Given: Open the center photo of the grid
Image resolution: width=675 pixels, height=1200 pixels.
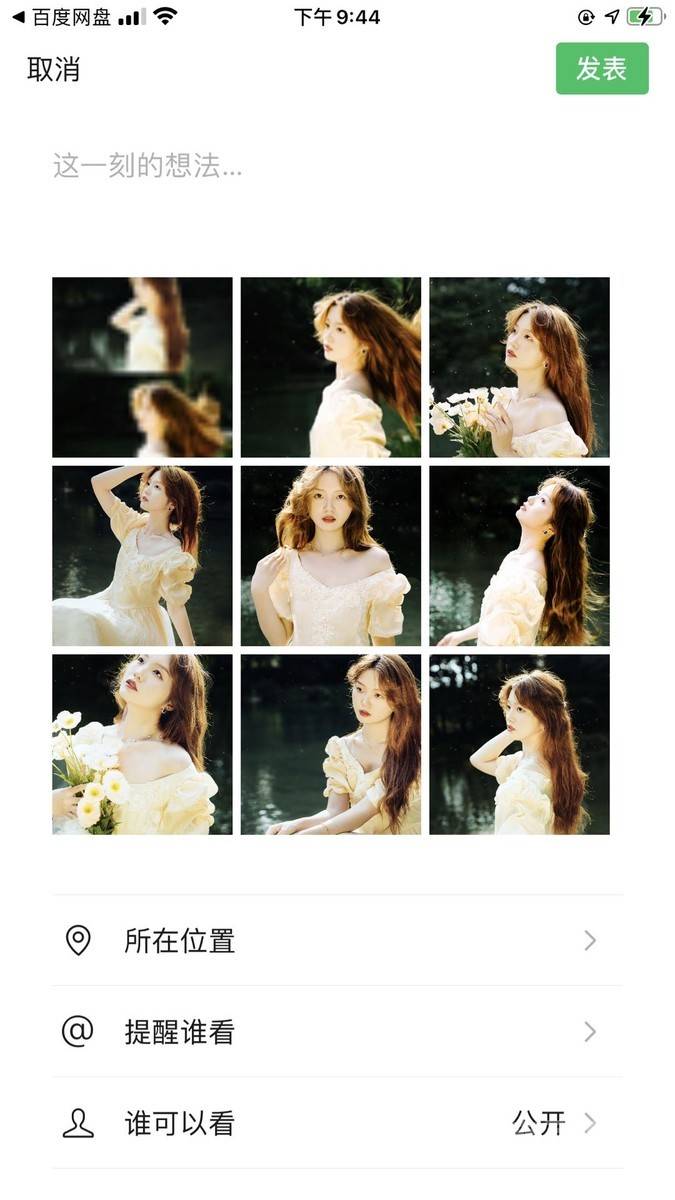Looking at the screenshot, I should point(331,556).
